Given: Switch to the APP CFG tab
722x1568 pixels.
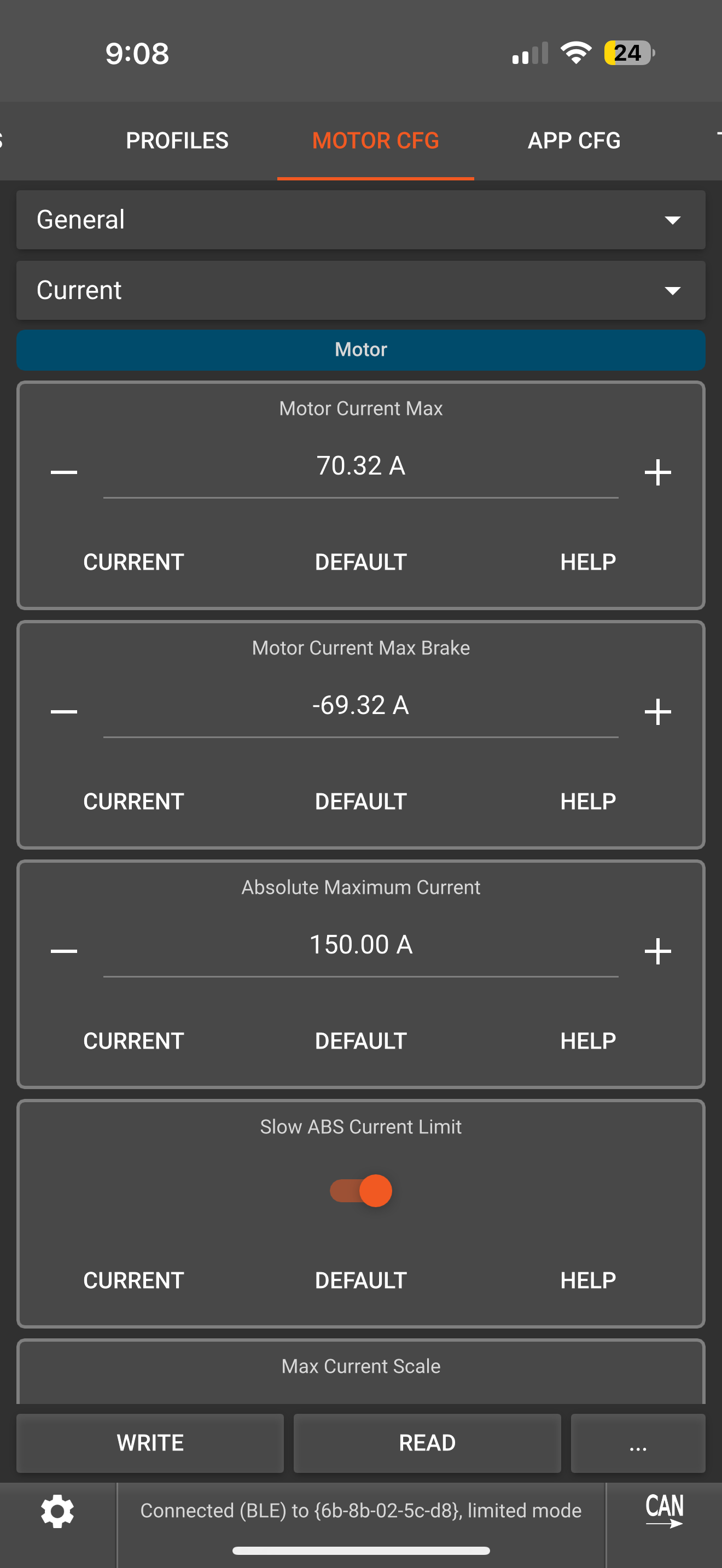Looking at the screenshot, I should coord(573,141).
